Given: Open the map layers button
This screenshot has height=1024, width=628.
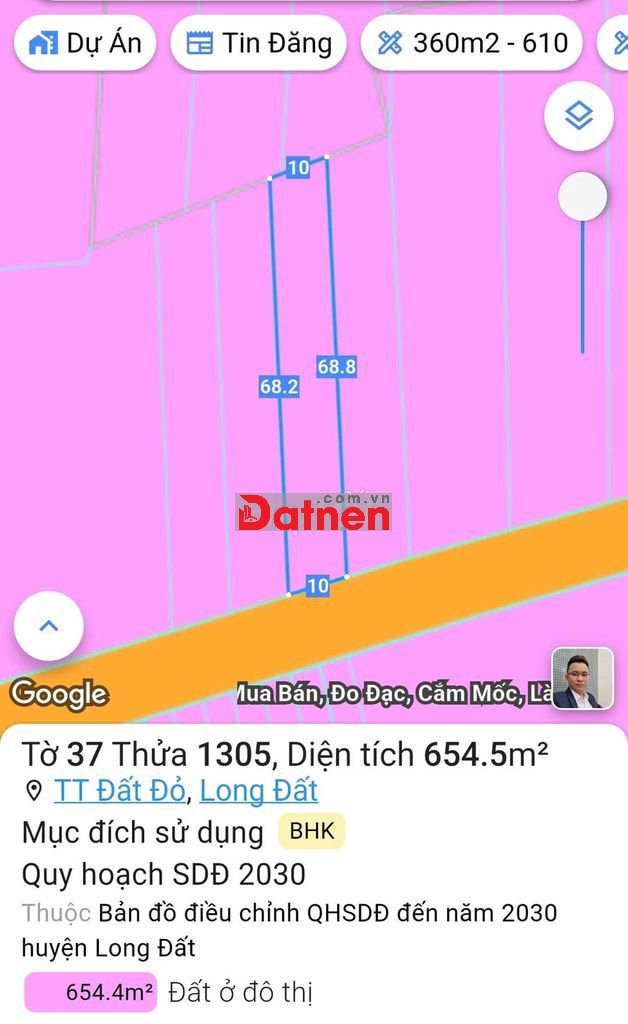Looking at the screenshot, I should pyautogui.click(x=579, y=116).
